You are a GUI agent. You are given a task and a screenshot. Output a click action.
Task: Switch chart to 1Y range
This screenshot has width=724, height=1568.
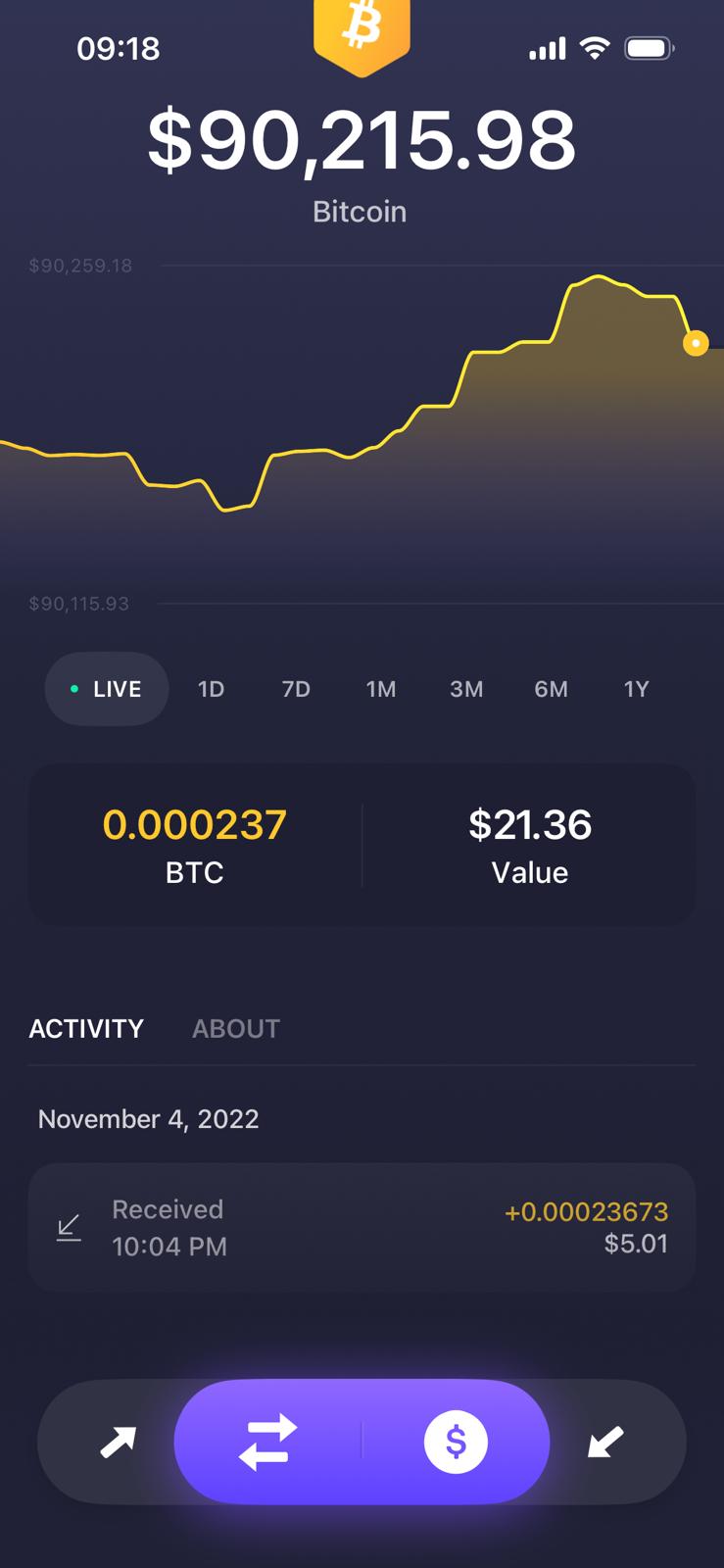[636, 689]
